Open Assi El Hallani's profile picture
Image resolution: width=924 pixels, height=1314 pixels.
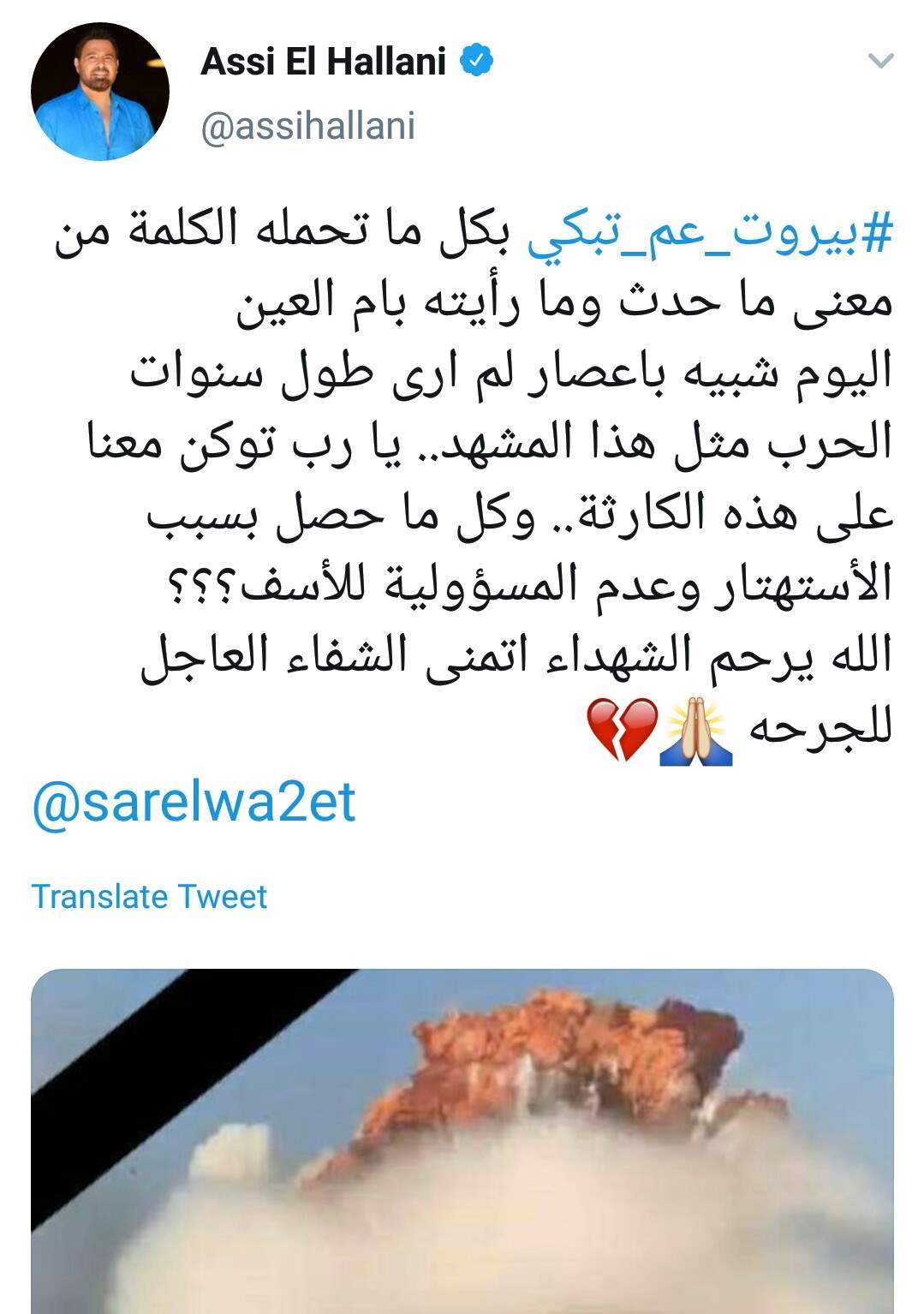click(99, 92)
